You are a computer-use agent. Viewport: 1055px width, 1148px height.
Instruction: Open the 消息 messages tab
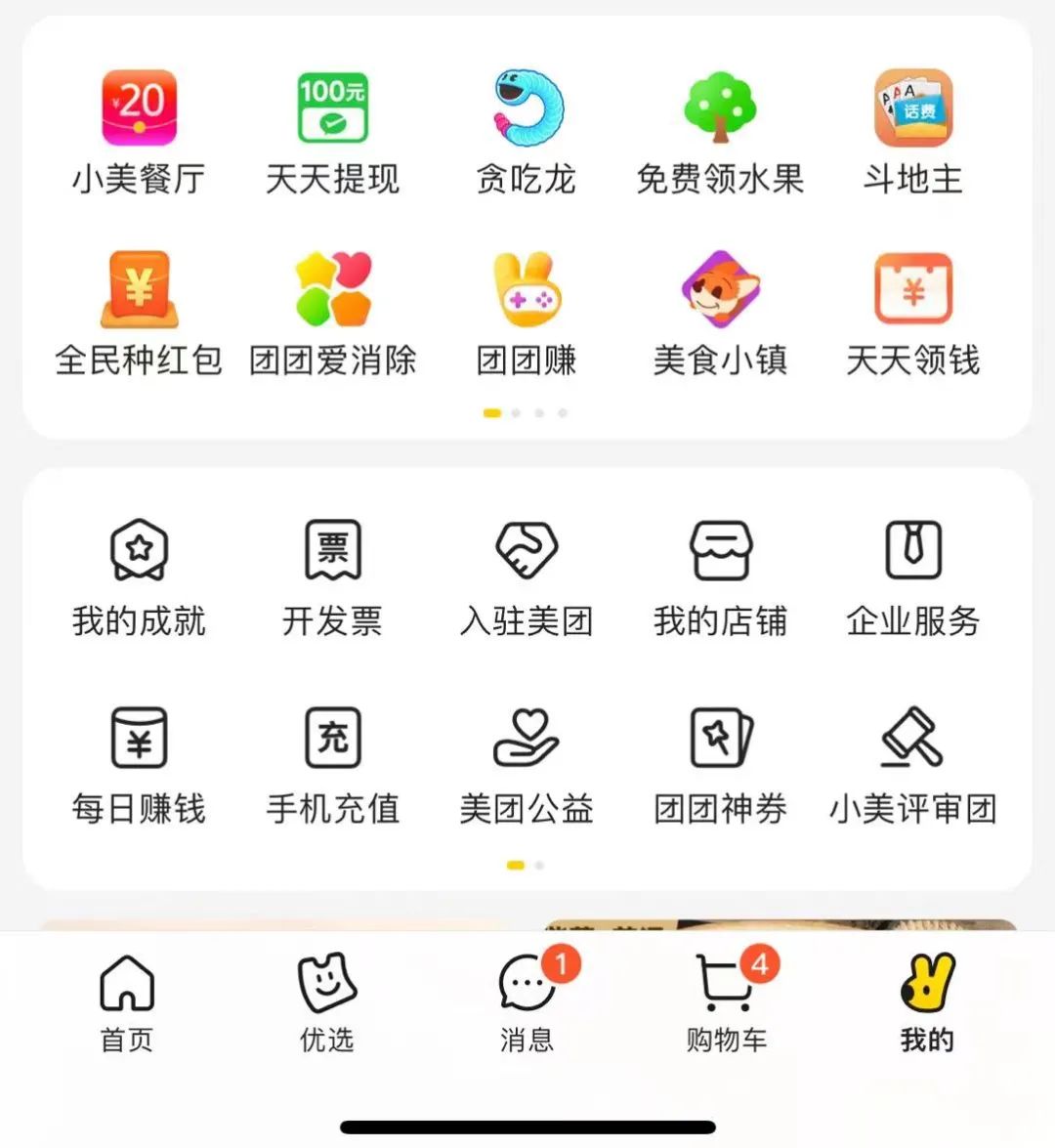pos(527,1001)
